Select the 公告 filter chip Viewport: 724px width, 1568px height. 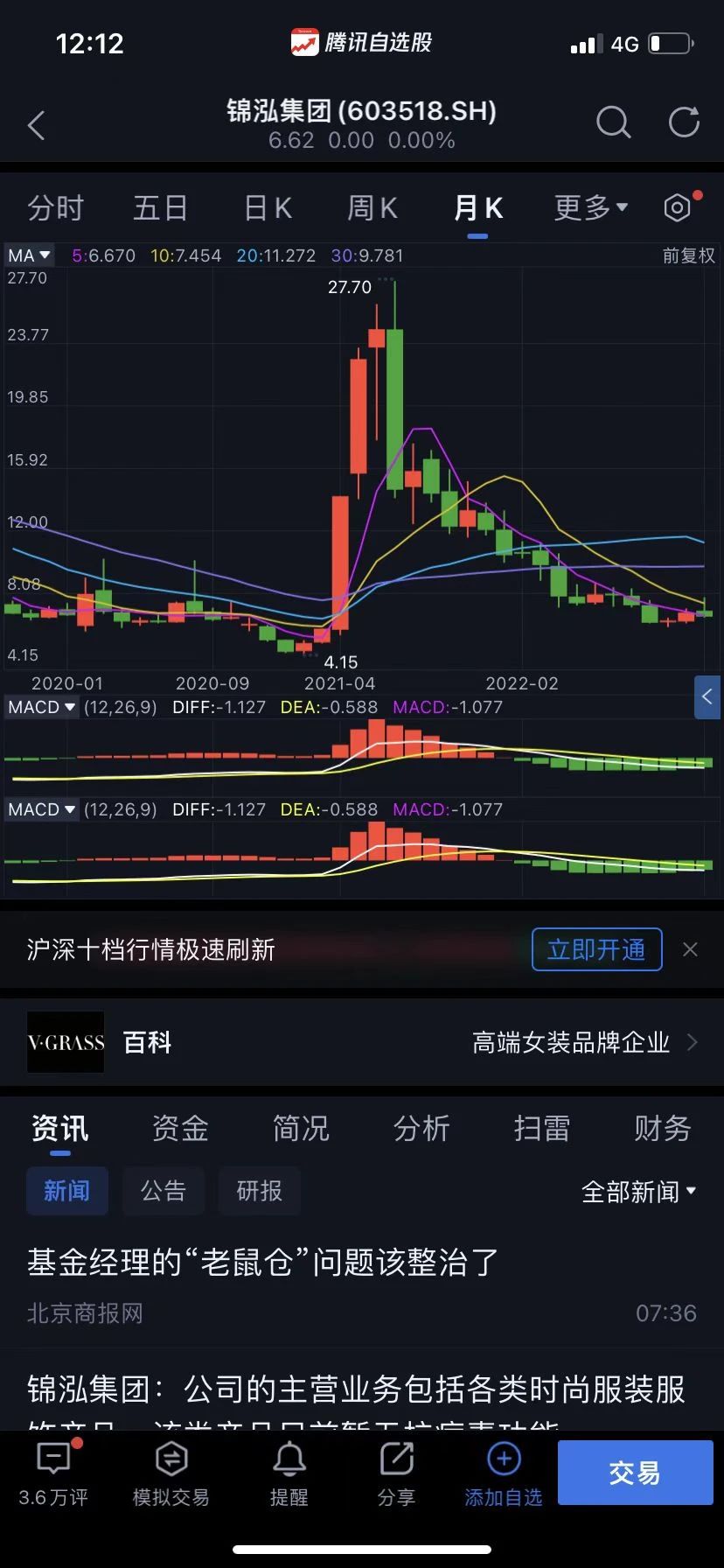164,1191
